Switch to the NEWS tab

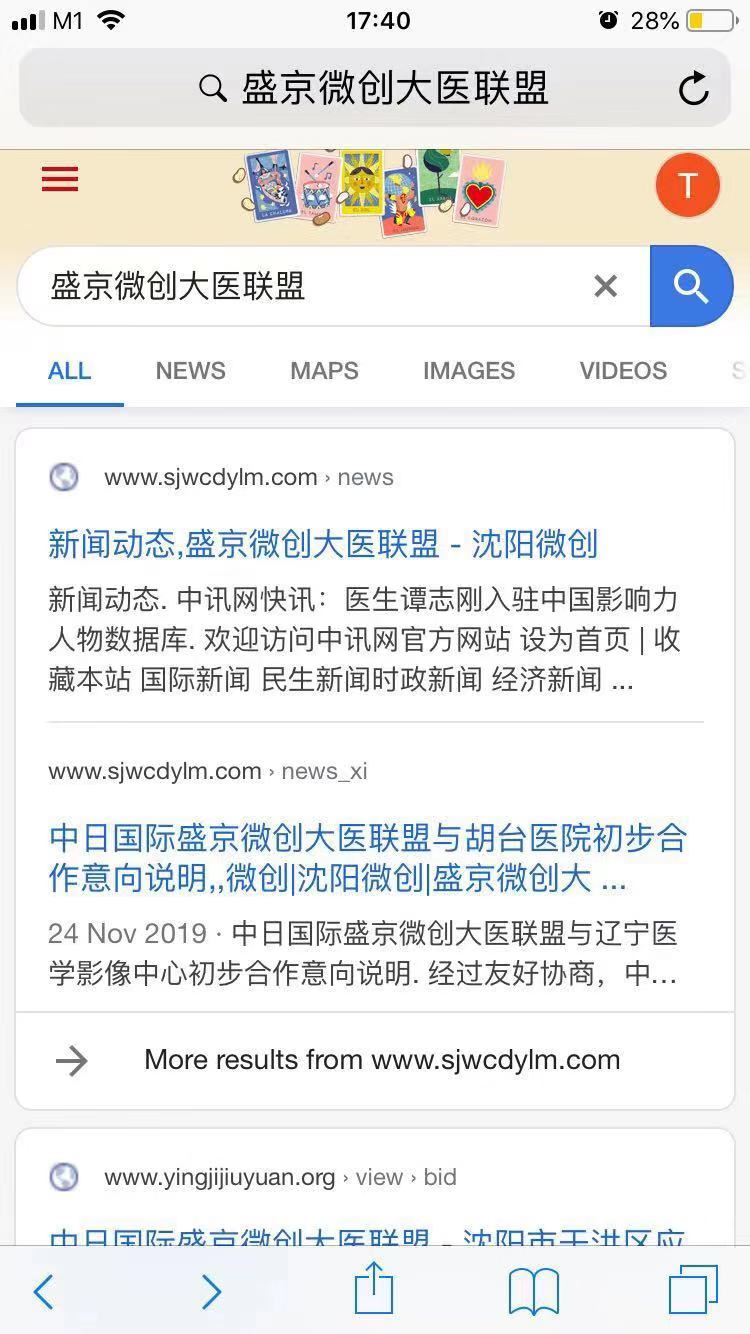[190, 371]
